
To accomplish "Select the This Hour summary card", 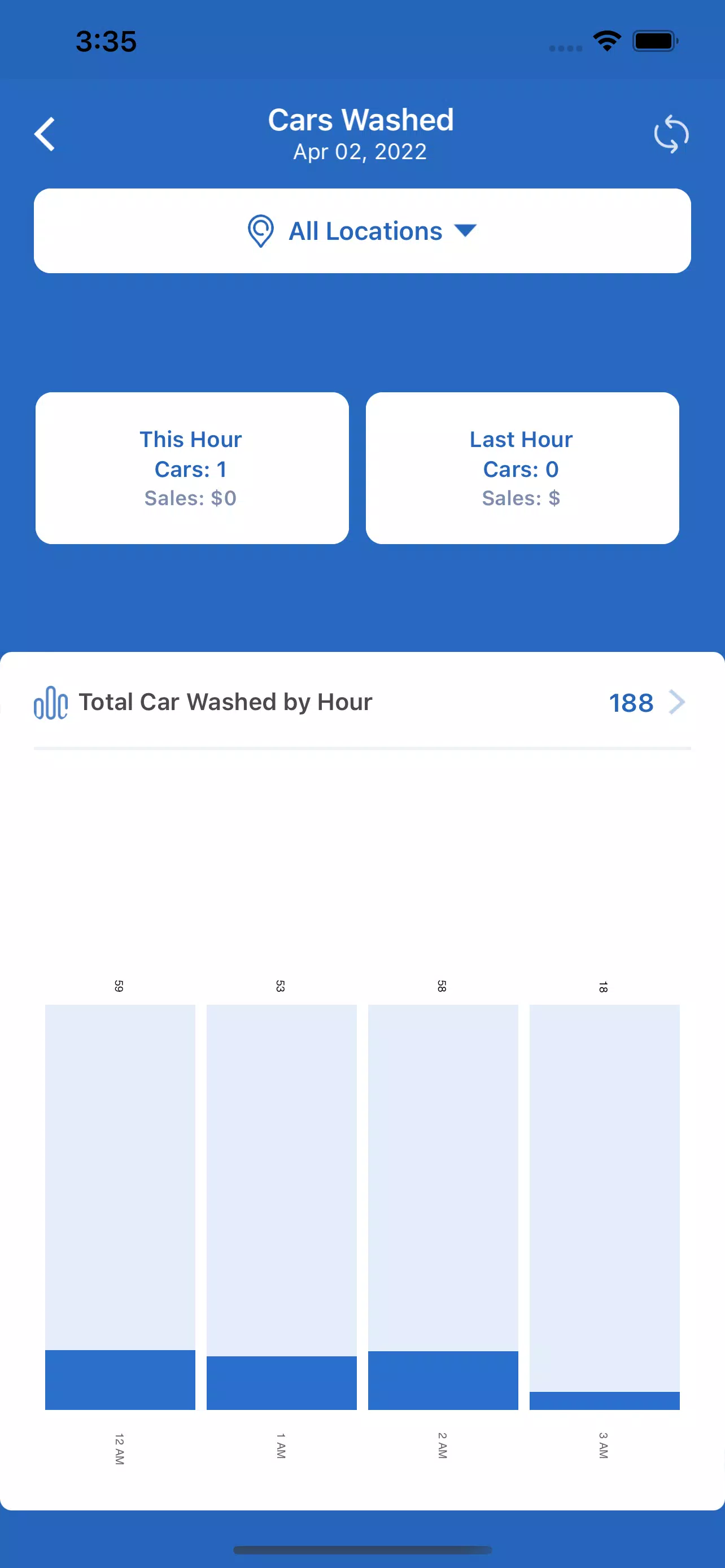I will click(x=191, y=467).
